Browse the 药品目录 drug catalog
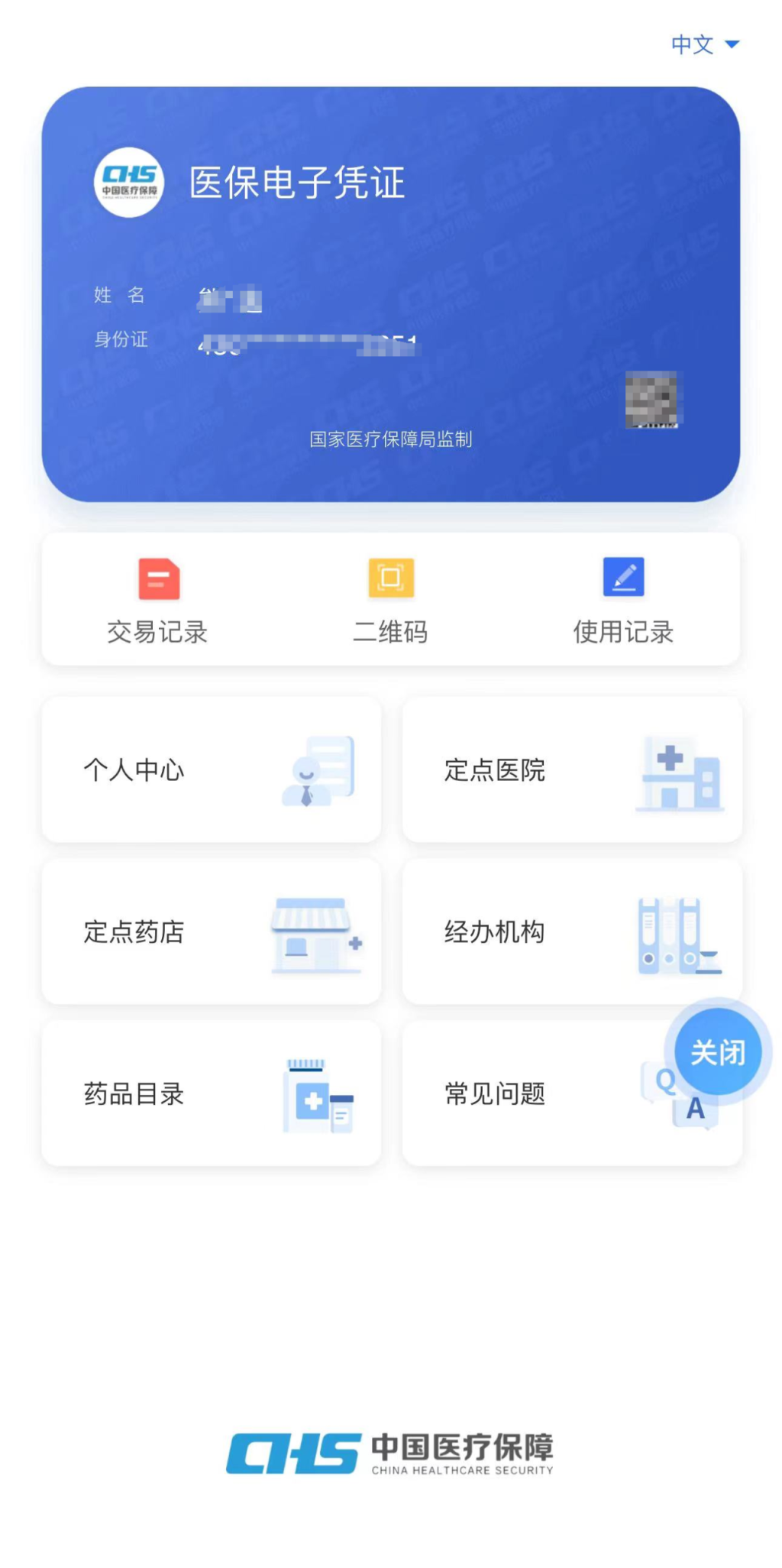This screenshot has height=1568, width=782. [212, 1093]
